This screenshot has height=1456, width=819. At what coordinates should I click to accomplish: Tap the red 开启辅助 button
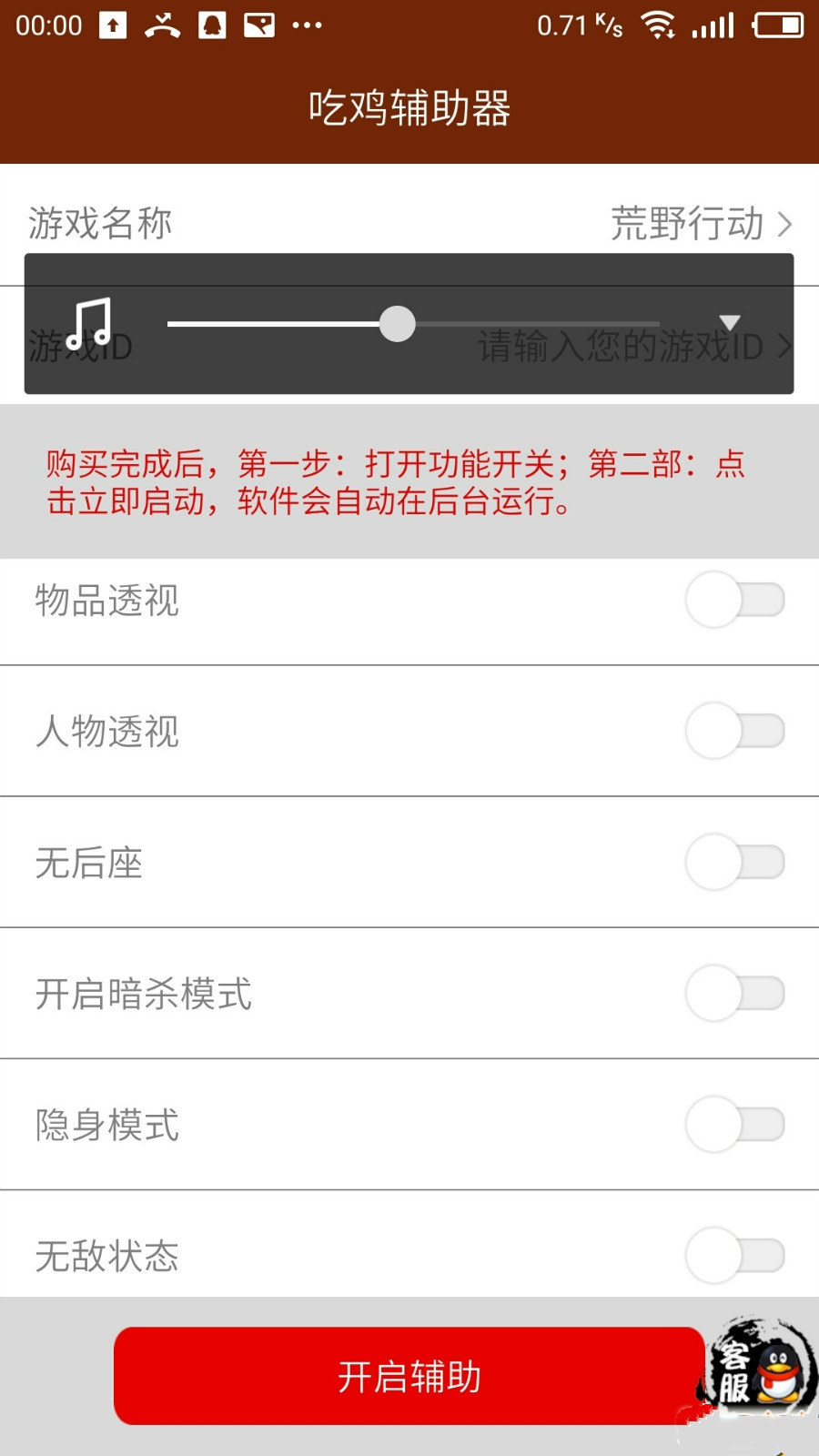click(x=409, y=1376)
